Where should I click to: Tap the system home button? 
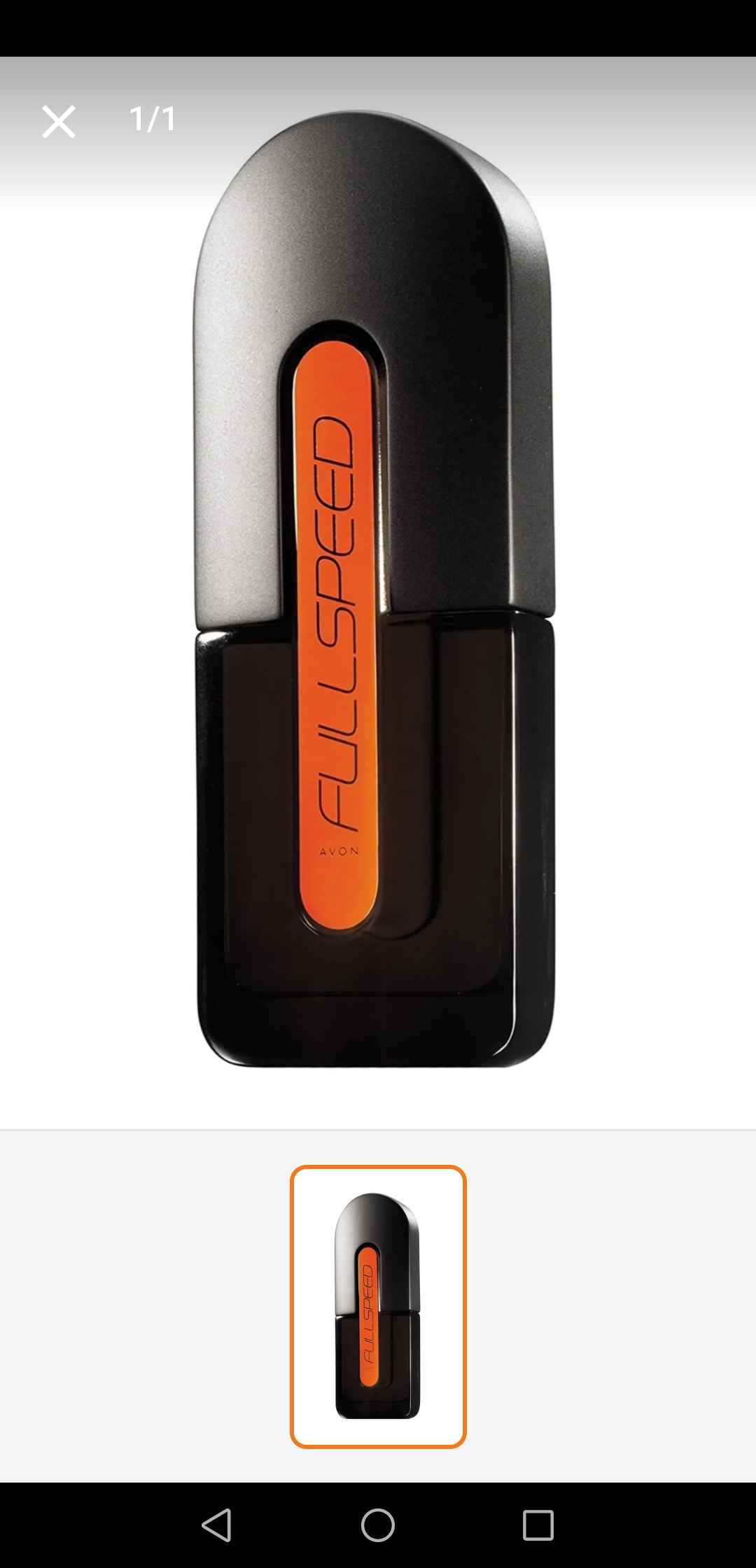coord(378,1525)
